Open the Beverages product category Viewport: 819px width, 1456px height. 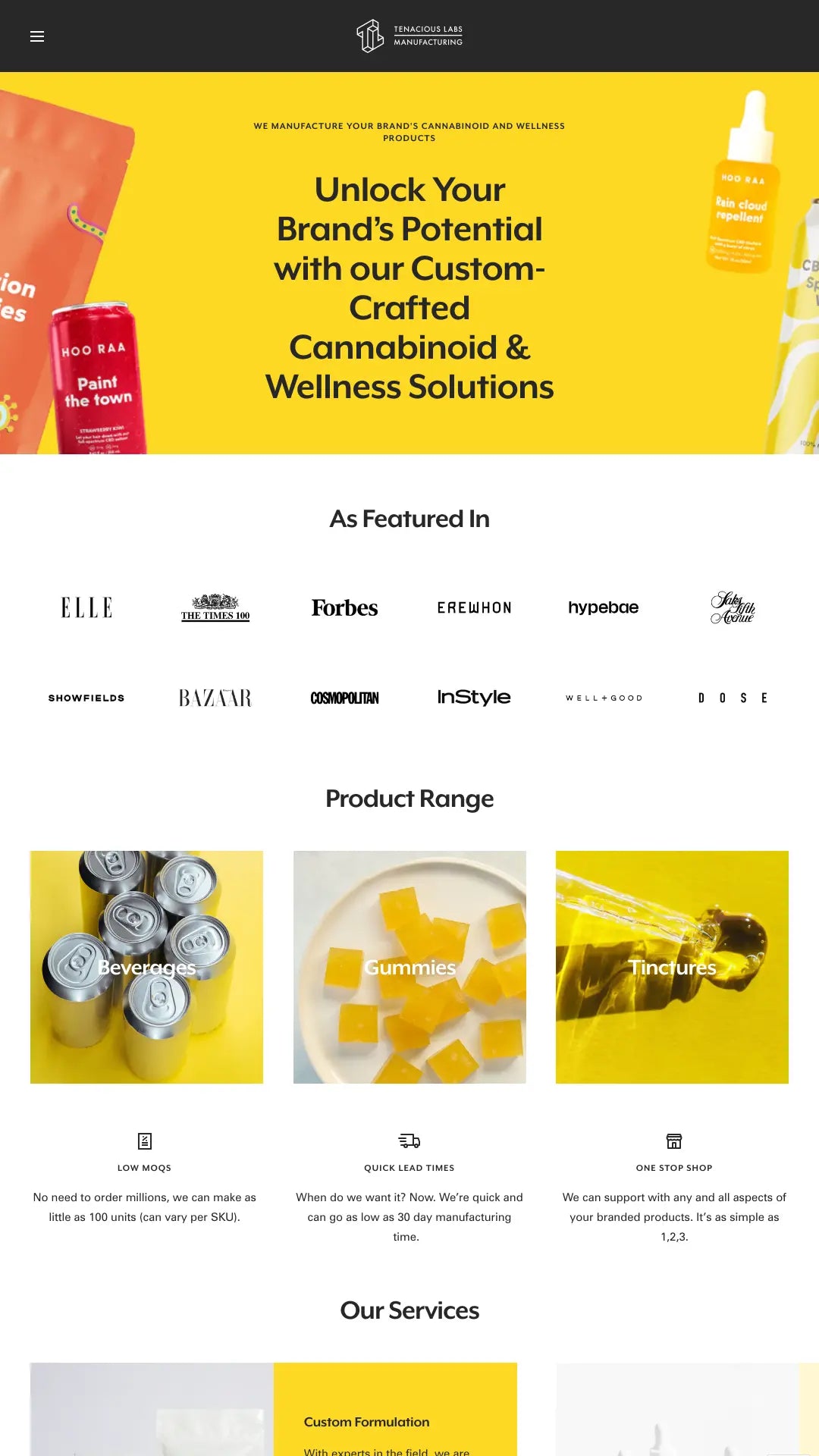pyautogui.click(x=146, y=967)
